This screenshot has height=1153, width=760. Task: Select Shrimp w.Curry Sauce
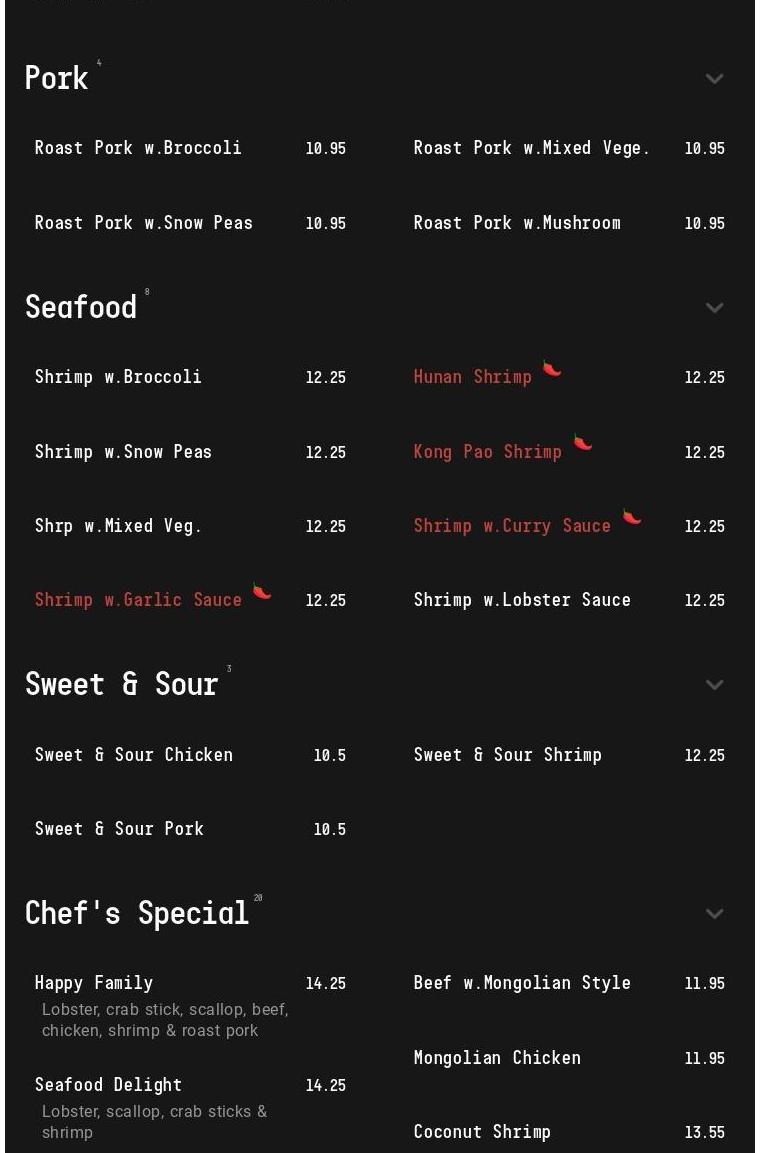(512, 526)
